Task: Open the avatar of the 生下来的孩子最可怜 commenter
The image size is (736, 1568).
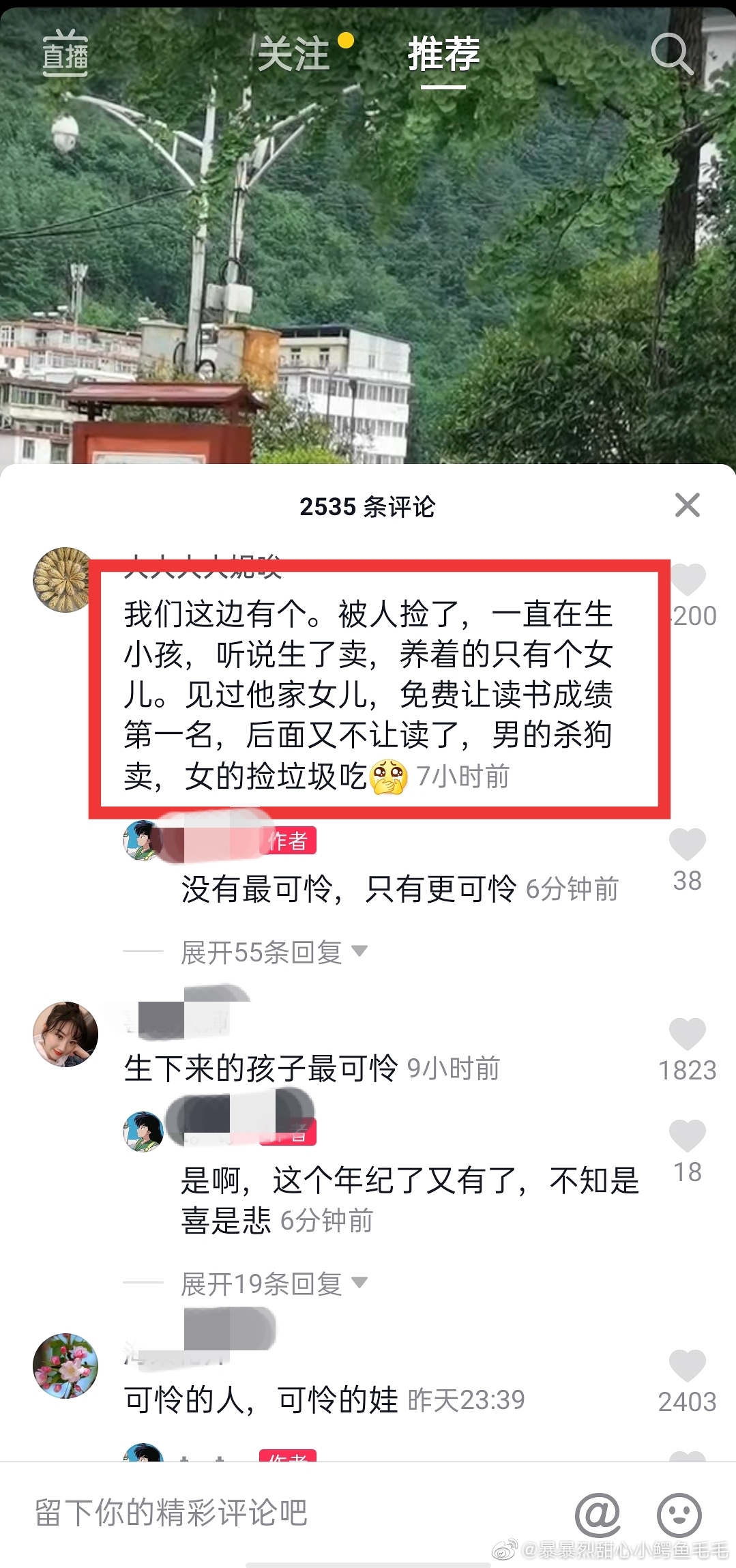Action: tap(65, 1034)
